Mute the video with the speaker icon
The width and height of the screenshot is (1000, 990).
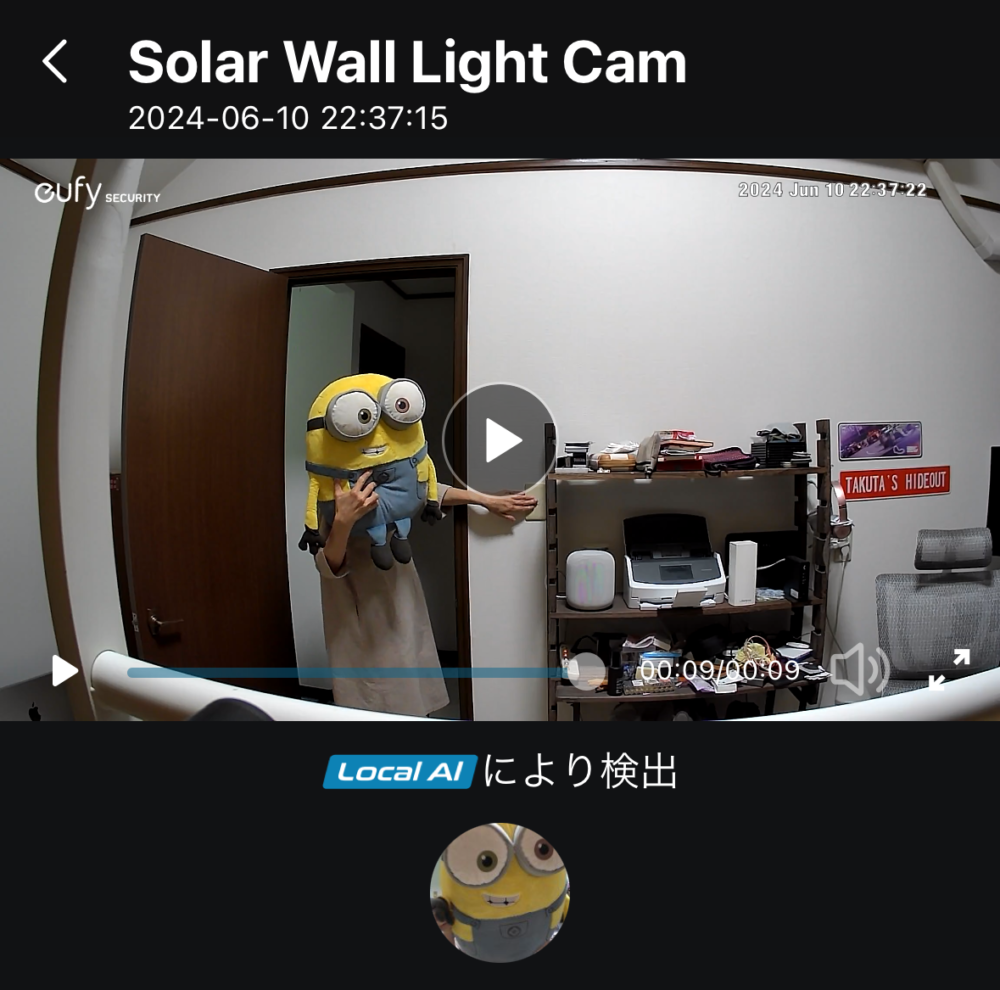click(x=859, y=670)
